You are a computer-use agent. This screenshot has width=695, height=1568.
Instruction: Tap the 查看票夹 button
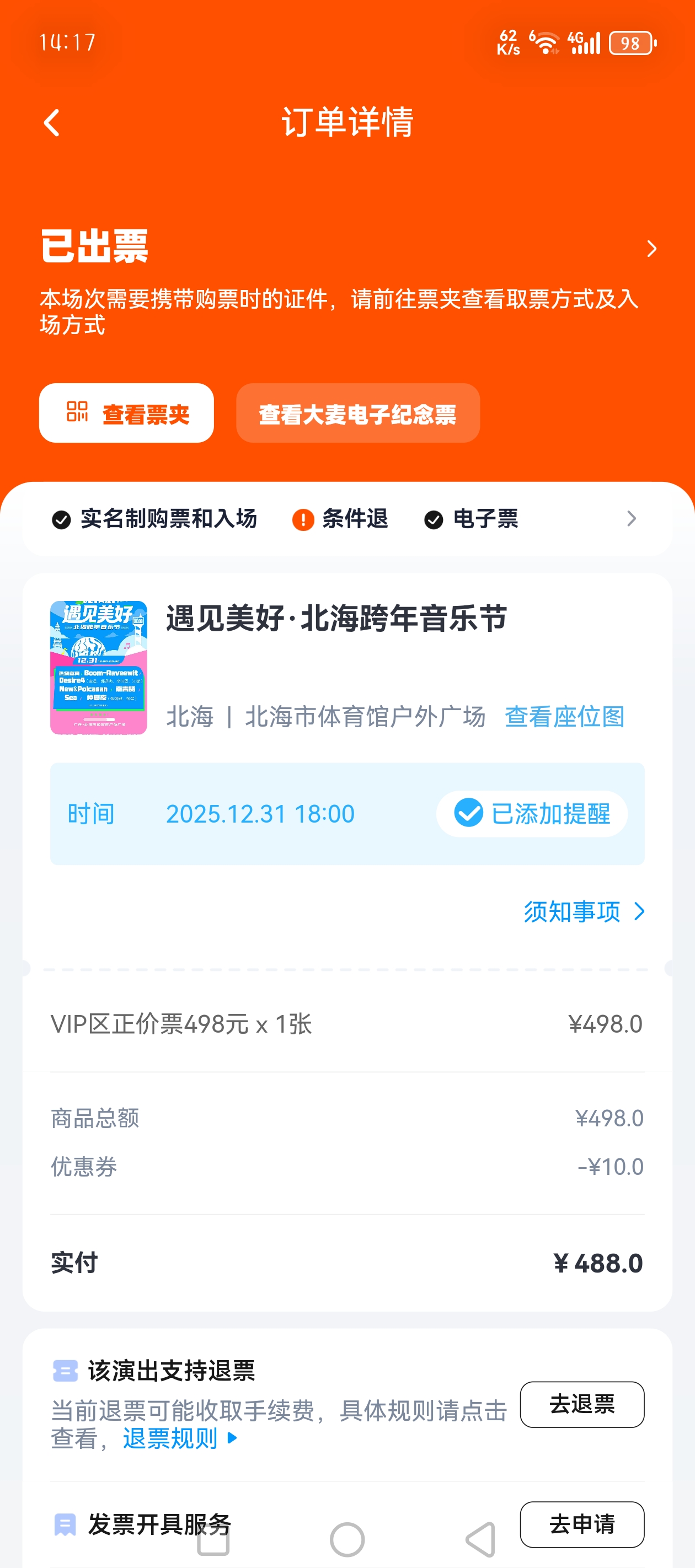(127, 414)
